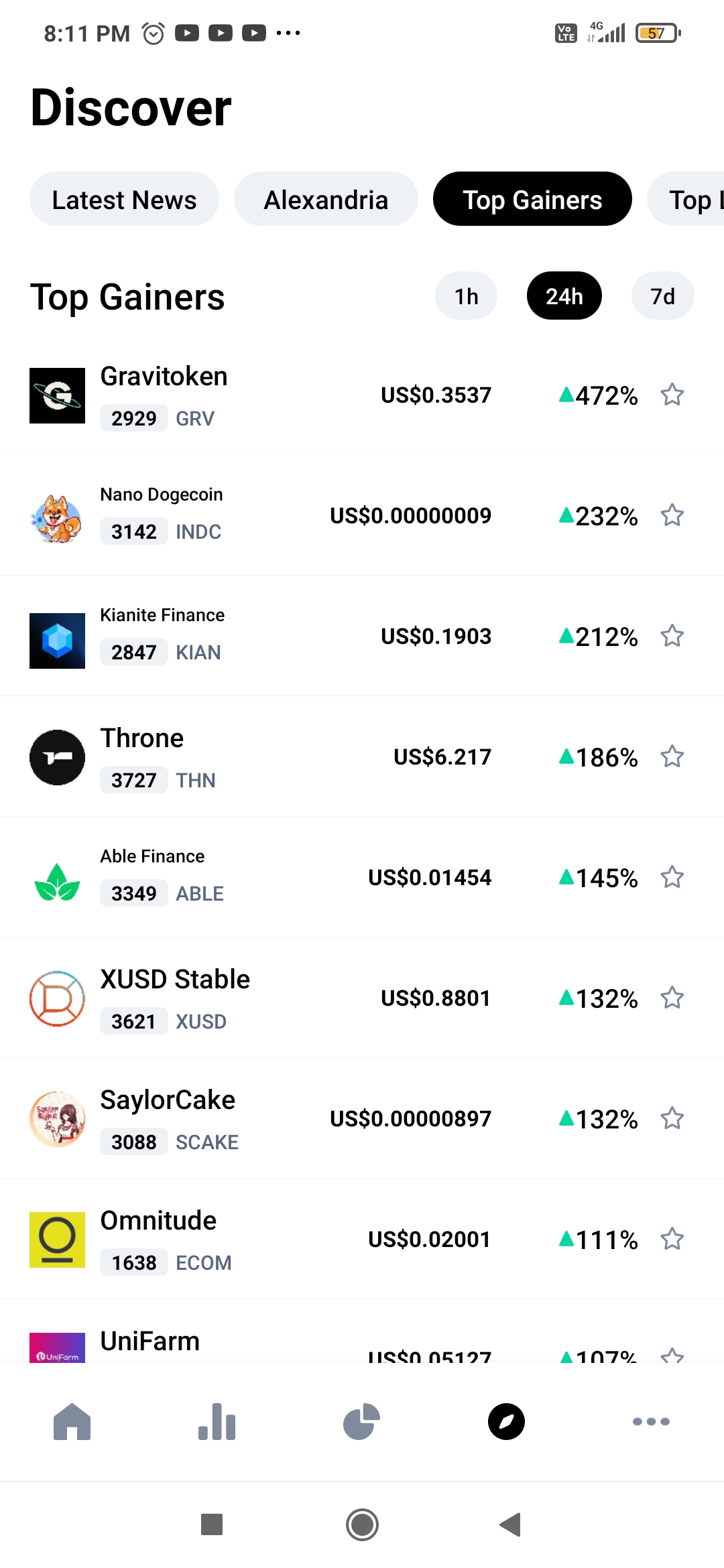Open the Throne THN coin row
The image size is (724, 1568).
[362, 757]
